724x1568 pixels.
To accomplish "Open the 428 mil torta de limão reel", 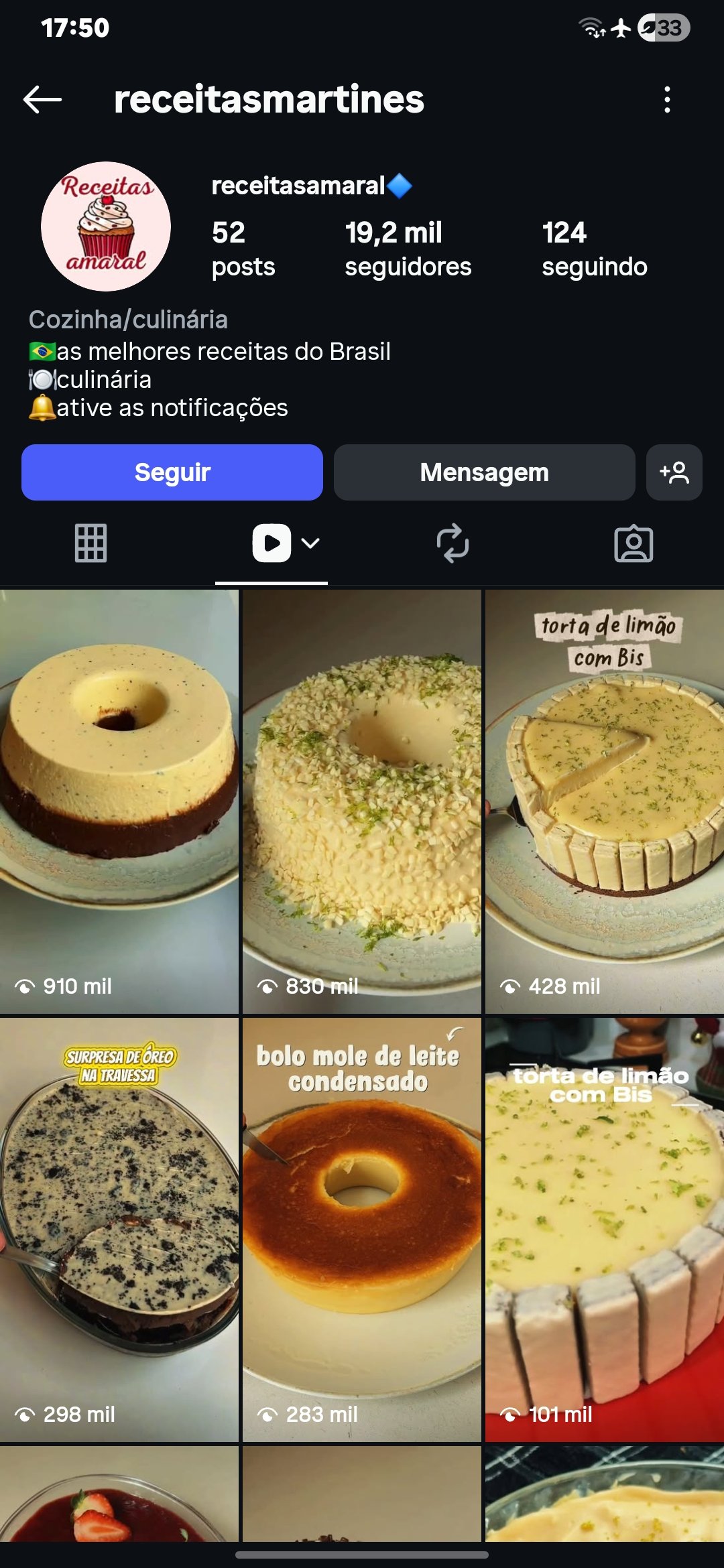I will [605, 801].
